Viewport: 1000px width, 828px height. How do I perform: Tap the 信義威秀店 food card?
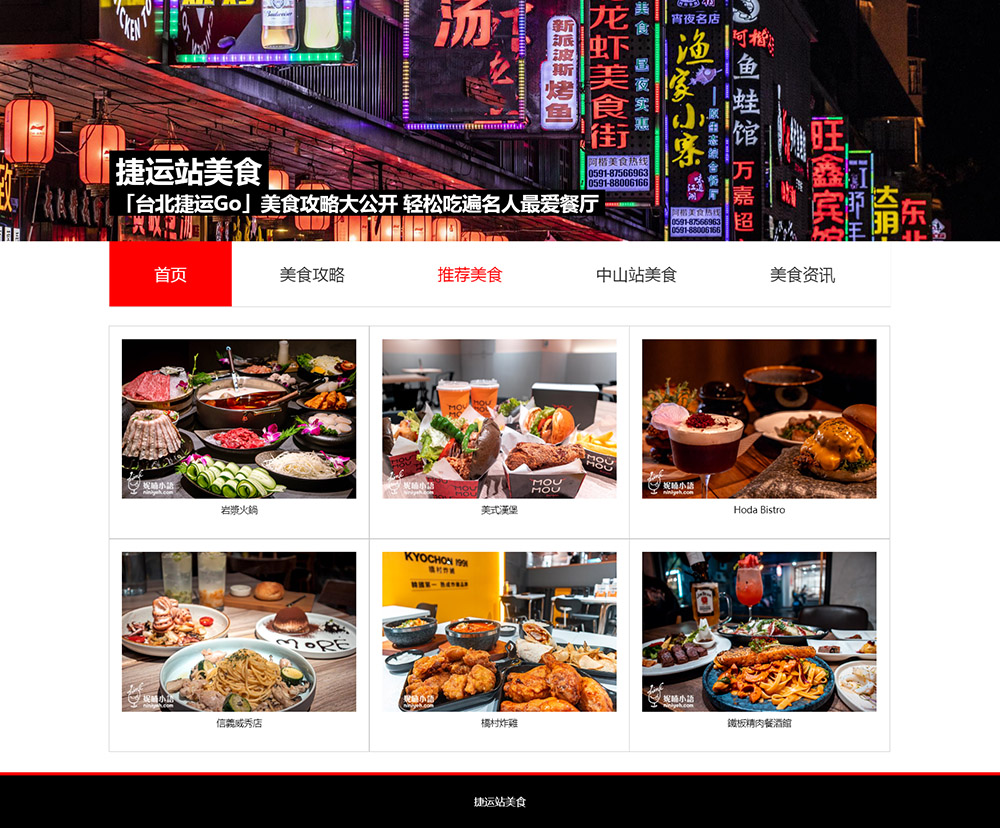pyautogui.click(x=239, y=632)
